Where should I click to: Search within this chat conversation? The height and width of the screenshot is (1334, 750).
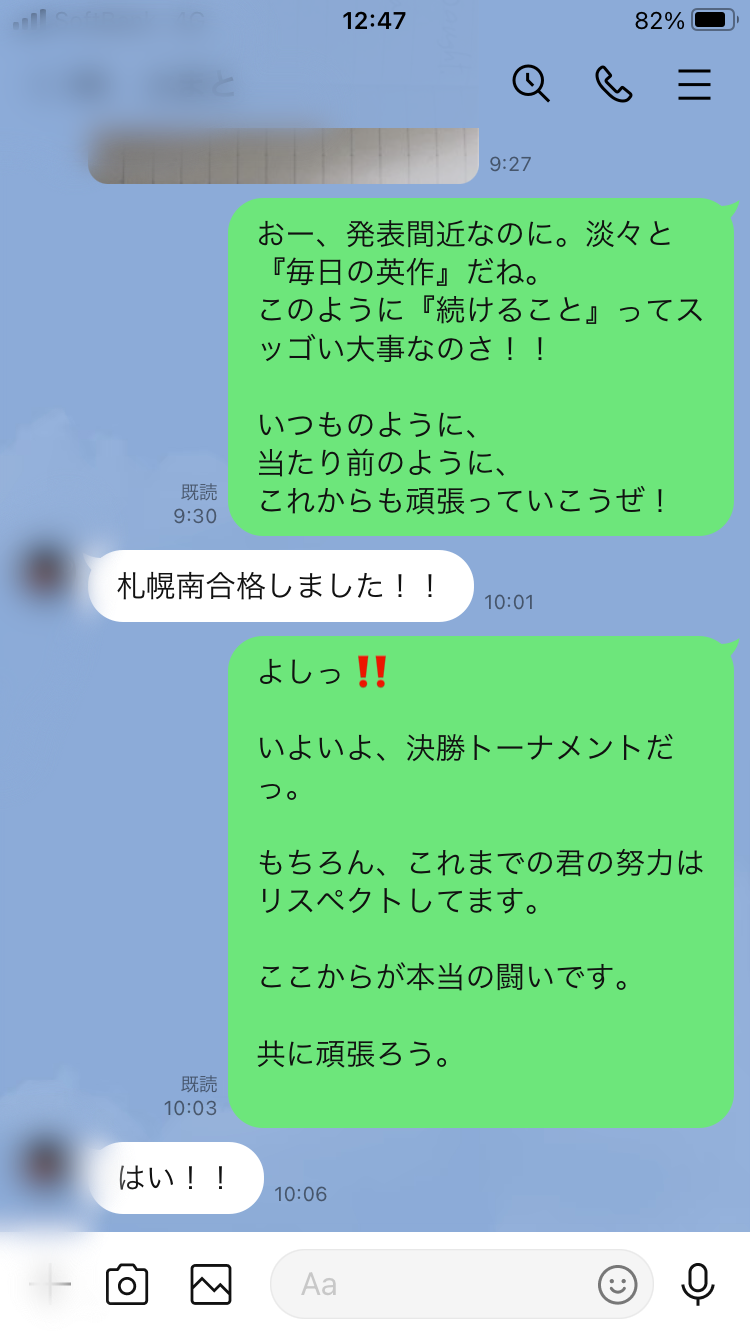click(531, 84)
